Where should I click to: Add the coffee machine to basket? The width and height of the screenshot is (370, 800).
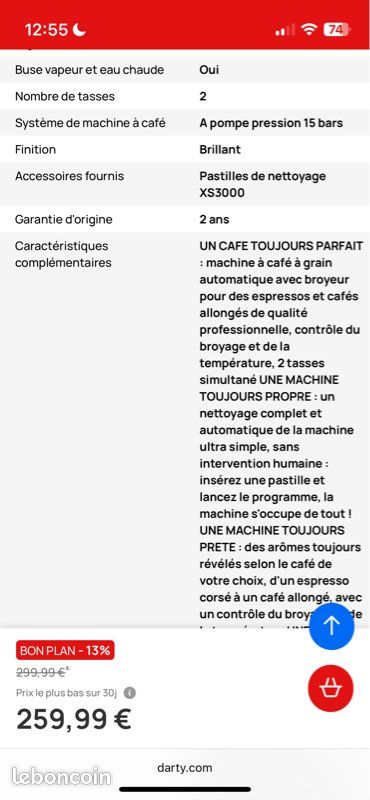coord(330,688)
